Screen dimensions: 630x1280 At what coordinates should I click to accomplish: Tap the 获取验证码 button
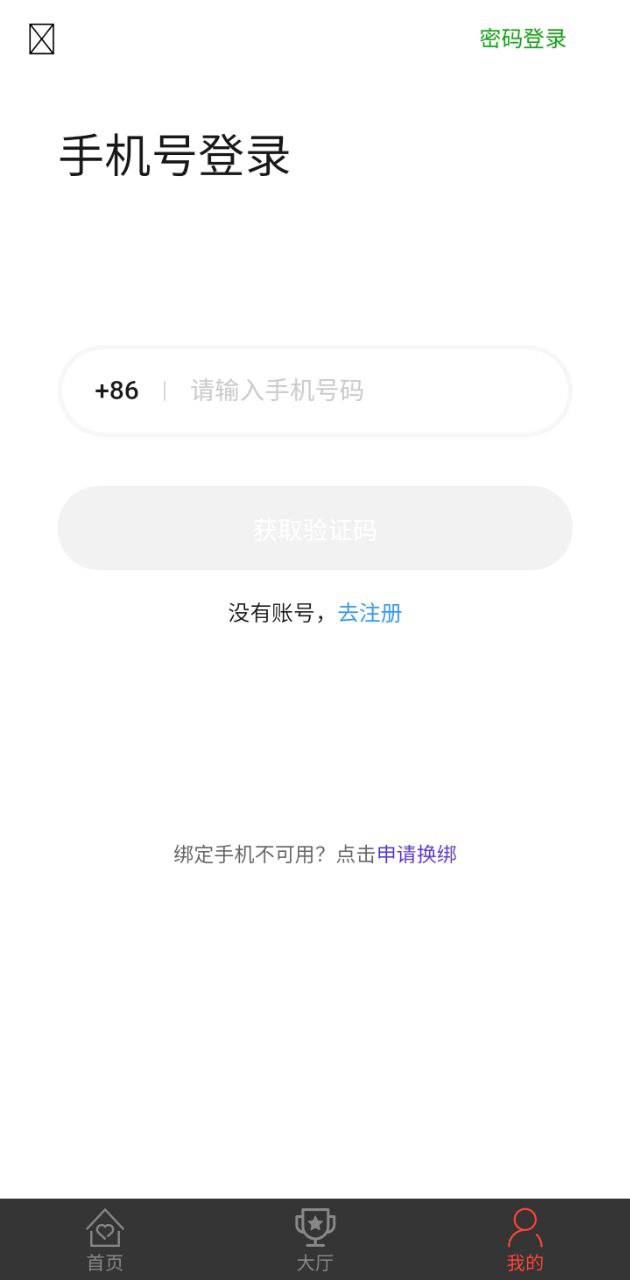pos(315,528)
